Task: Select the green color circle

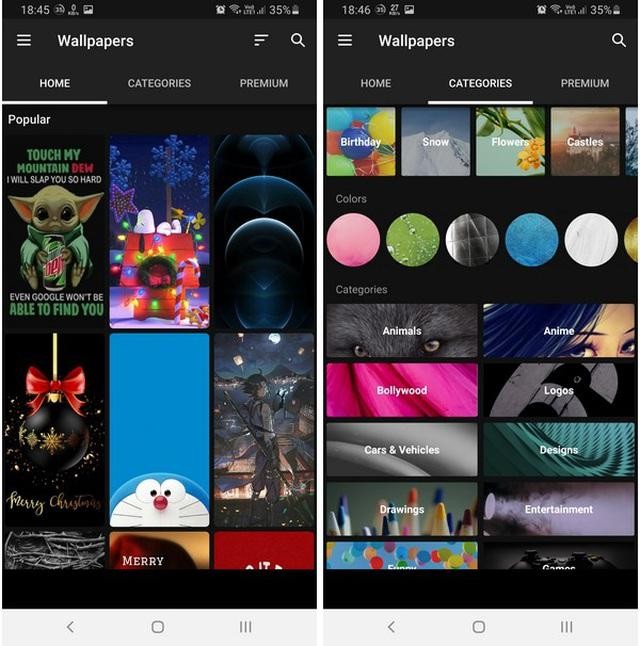Action: [413, 240]
